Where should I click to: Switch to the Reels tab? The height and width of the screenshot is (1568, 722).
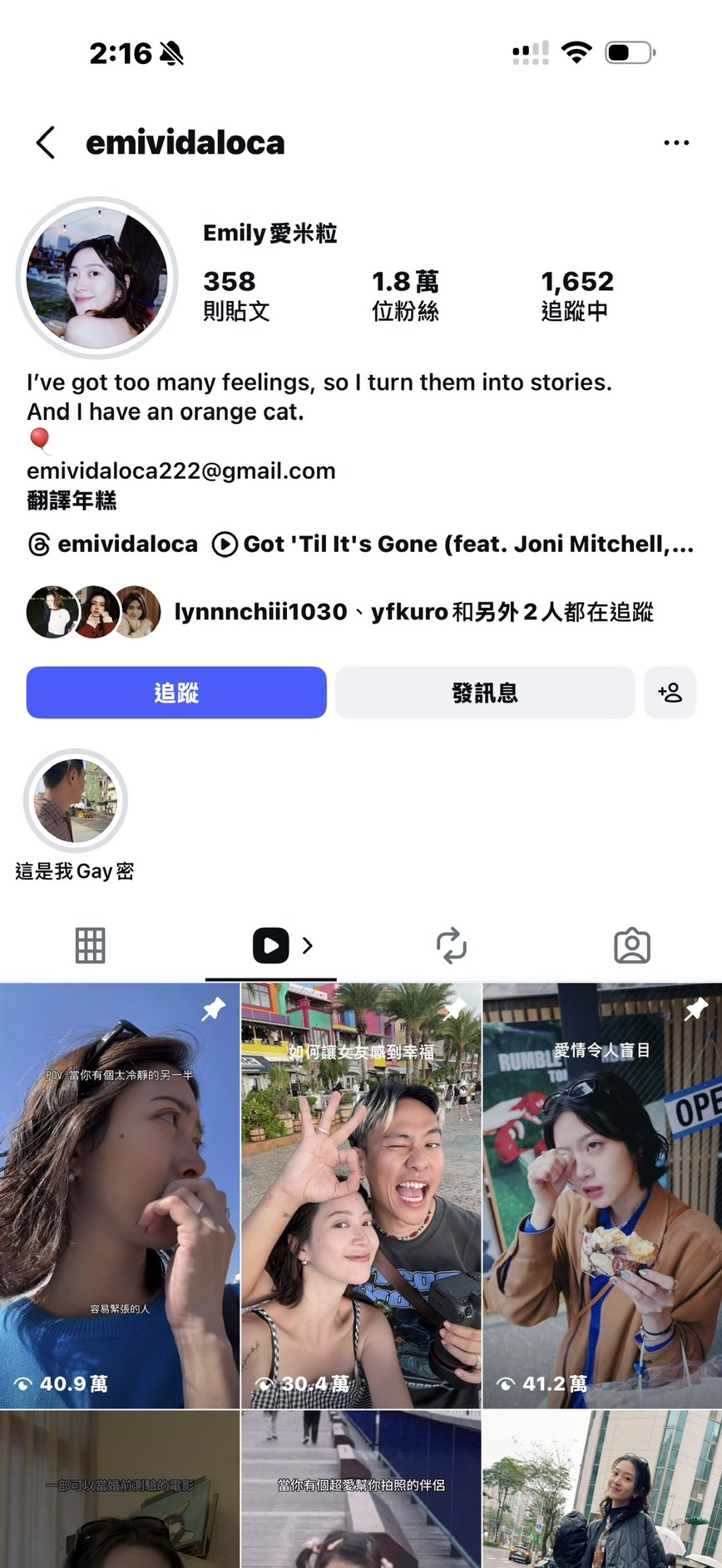click(x=272, y=945)
